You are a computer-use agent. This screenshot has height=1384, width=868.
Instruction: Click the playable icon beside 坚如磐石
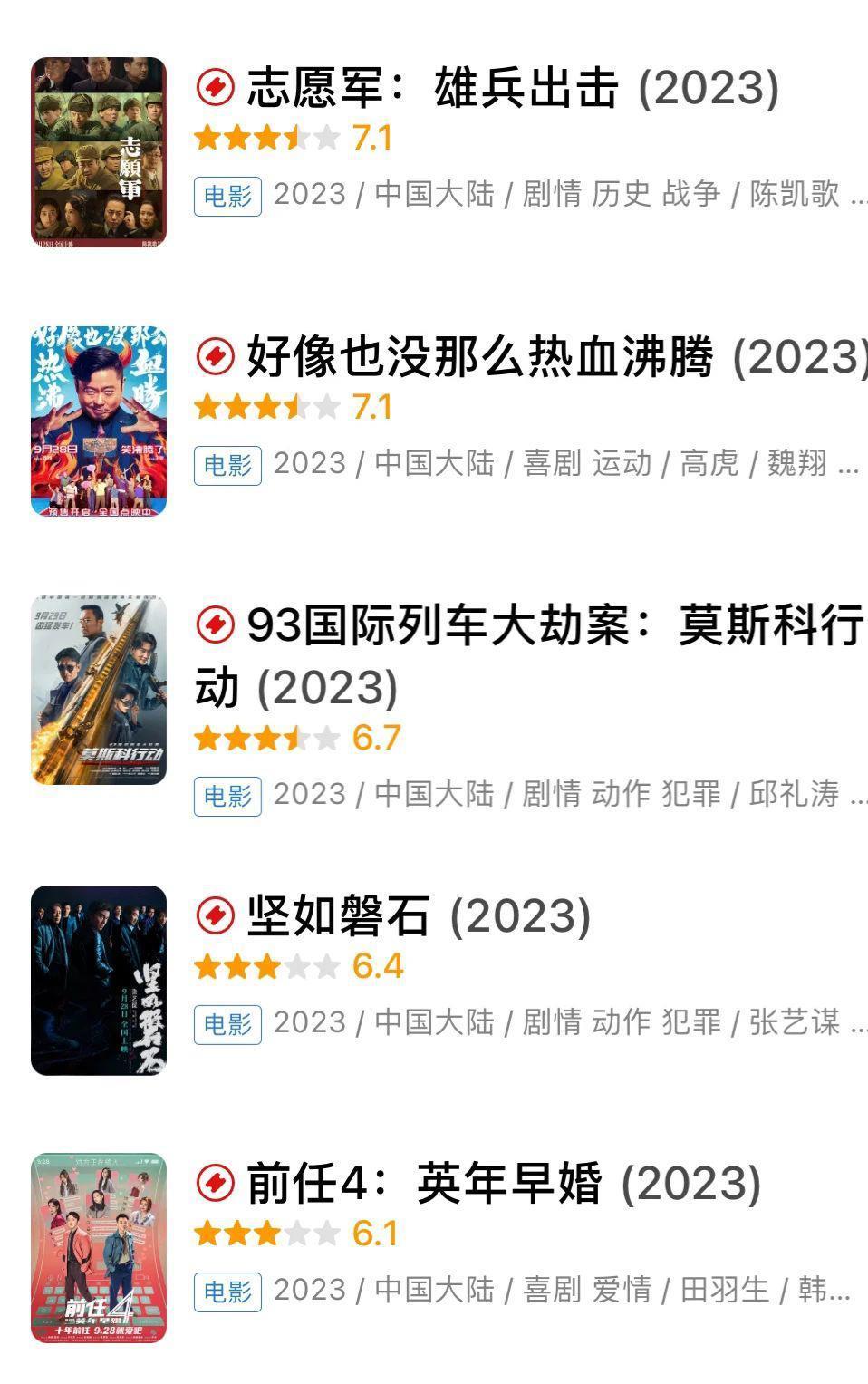click(x=216, y=915)
